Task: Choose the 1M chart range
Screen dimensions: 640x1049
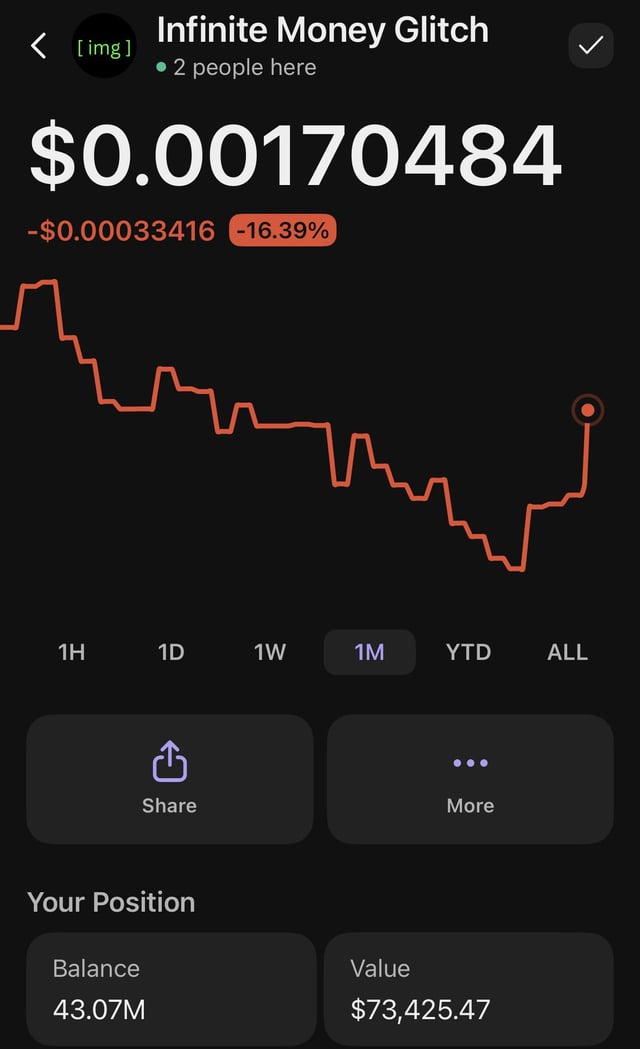Action: (x=369, y=652)
